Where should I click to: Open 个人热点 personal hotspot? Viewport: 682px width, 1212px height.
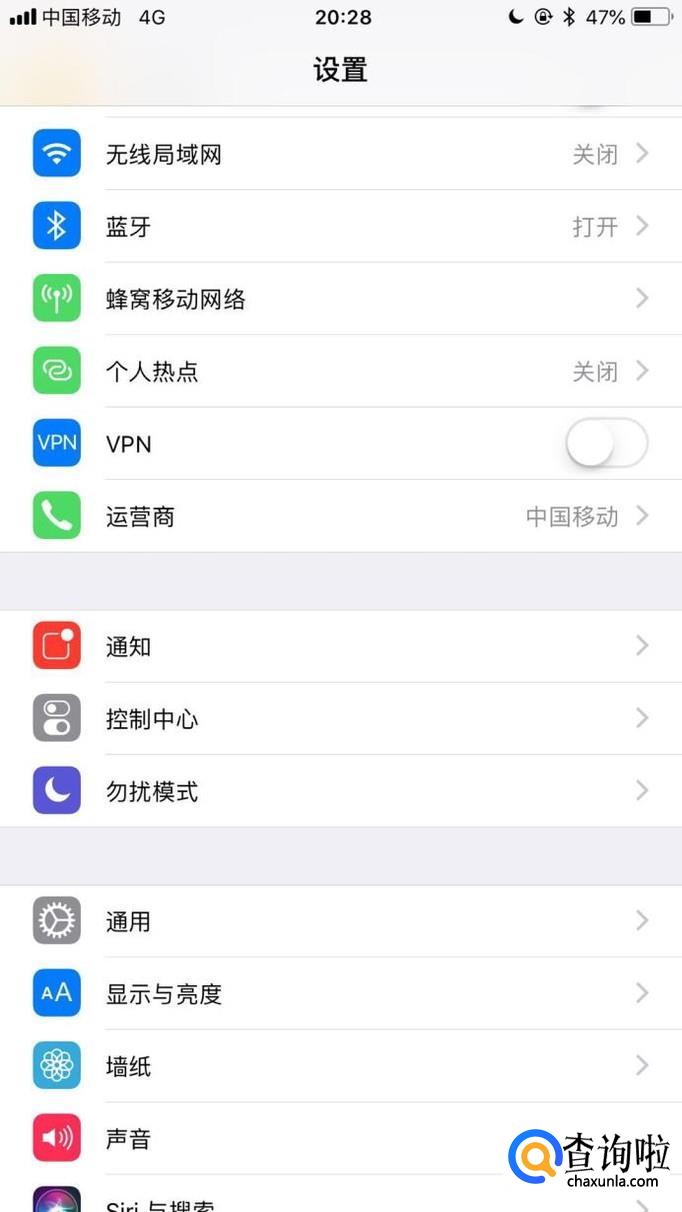[x=340, y=372]
